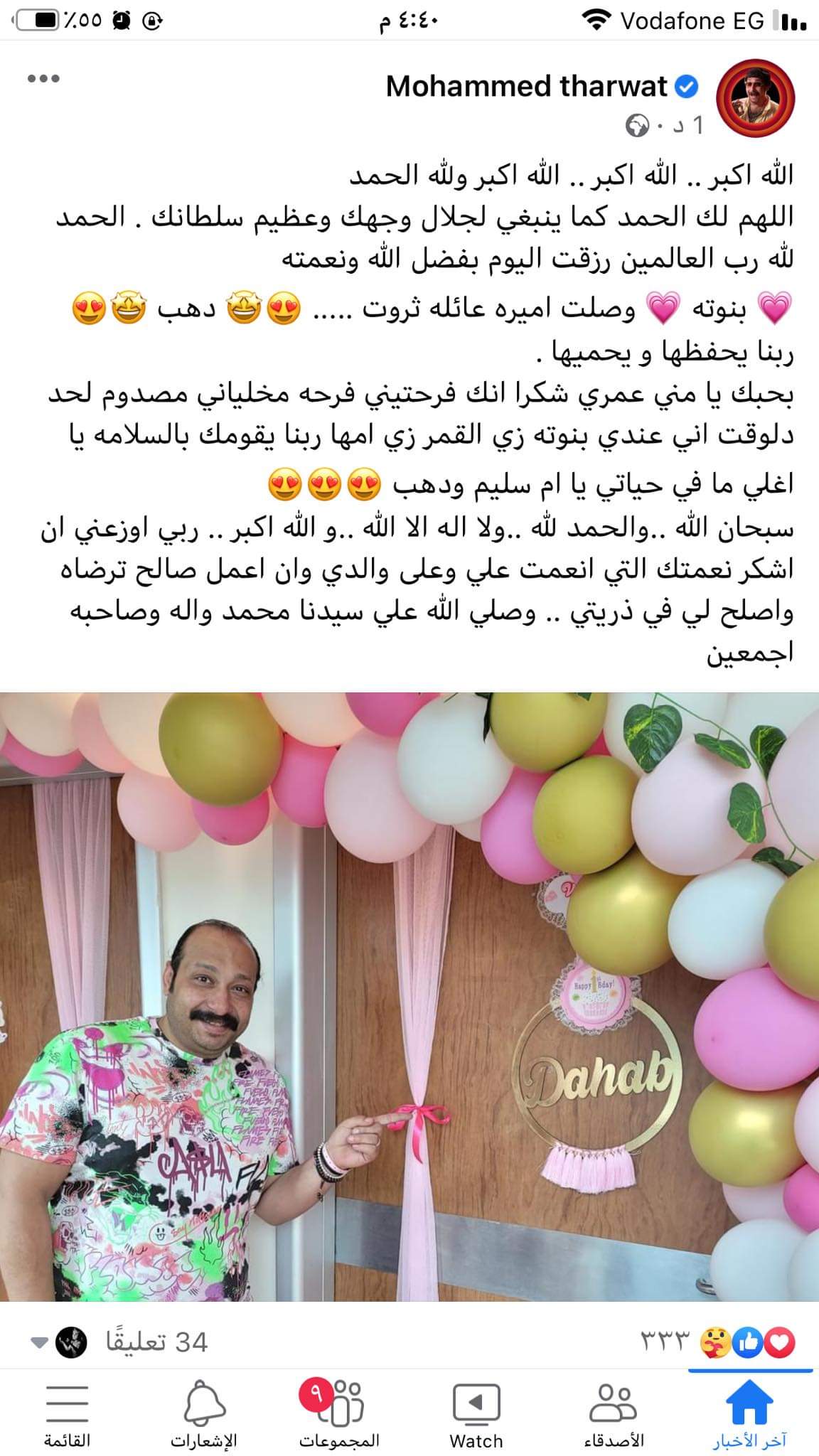The image size is (819, 1456).
Task: Switch to the News Feed tab
Action: tap(749, 1413)
